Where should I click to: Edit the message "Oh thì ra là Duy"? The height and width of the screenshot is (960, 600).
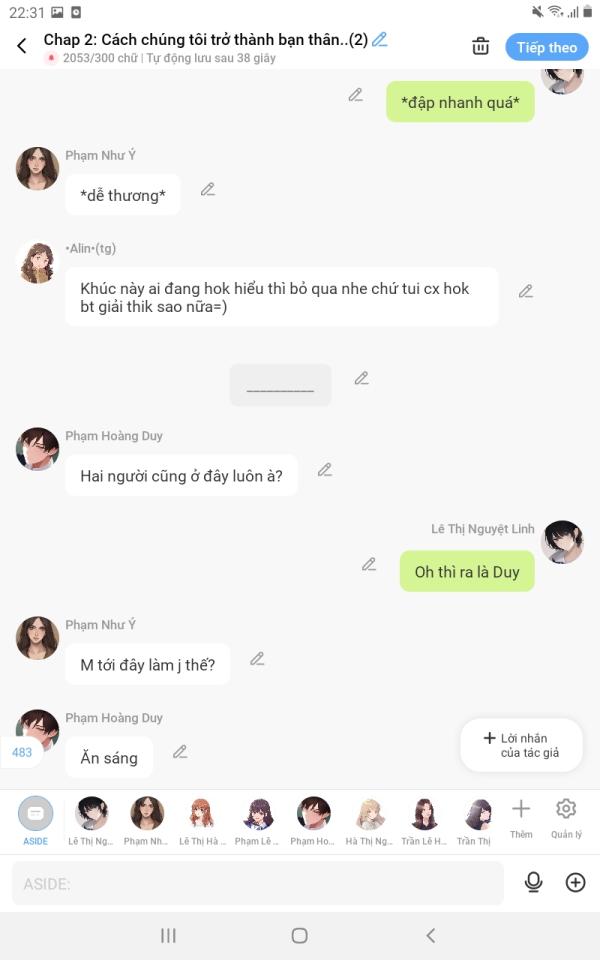(x=369, y=565)
